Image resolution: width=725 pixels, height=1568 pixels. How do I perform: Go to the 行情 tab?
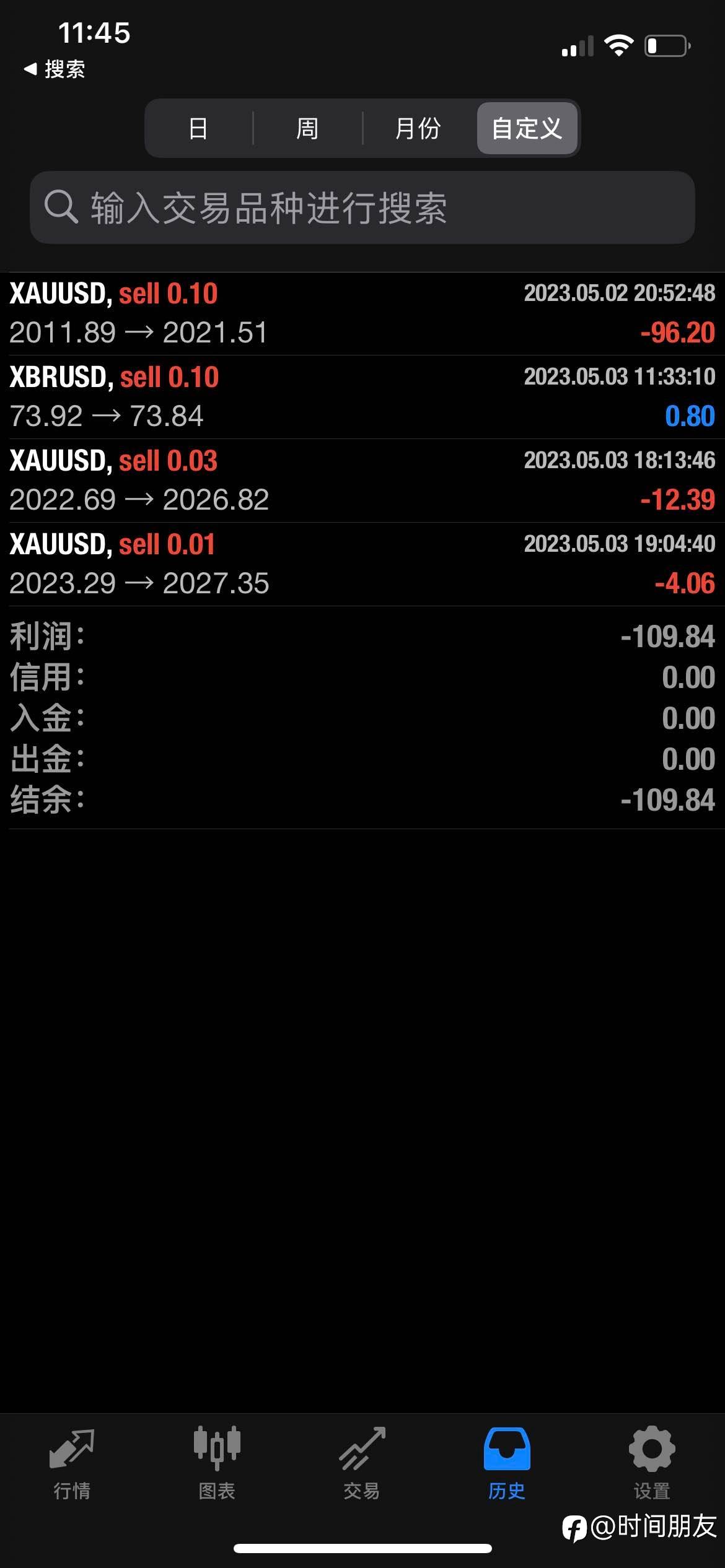point(72,1464)
